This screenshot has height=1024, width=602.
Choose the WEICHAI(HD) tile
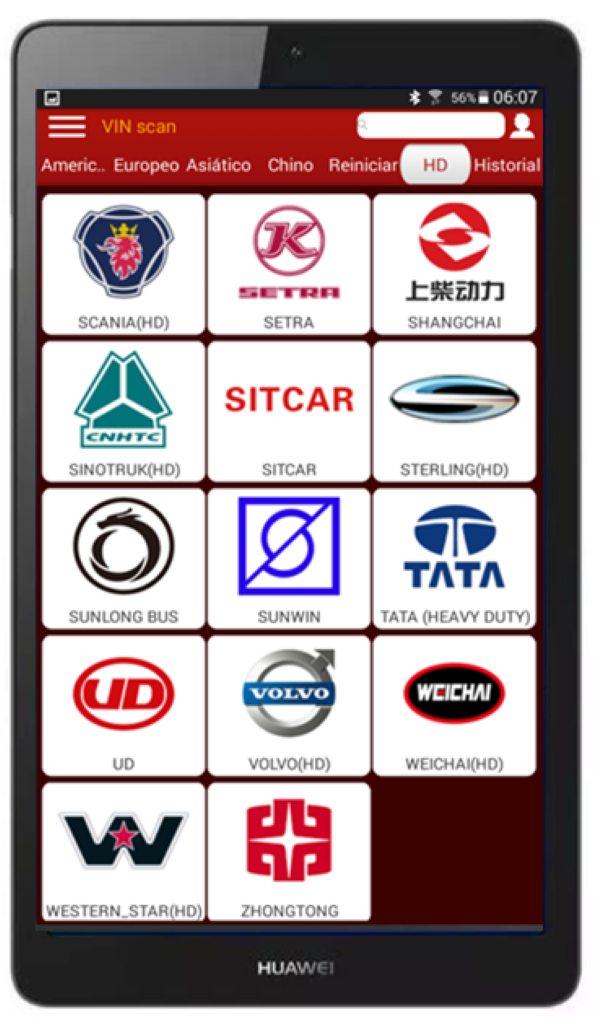pyautogui.click(x=454, y=705)
